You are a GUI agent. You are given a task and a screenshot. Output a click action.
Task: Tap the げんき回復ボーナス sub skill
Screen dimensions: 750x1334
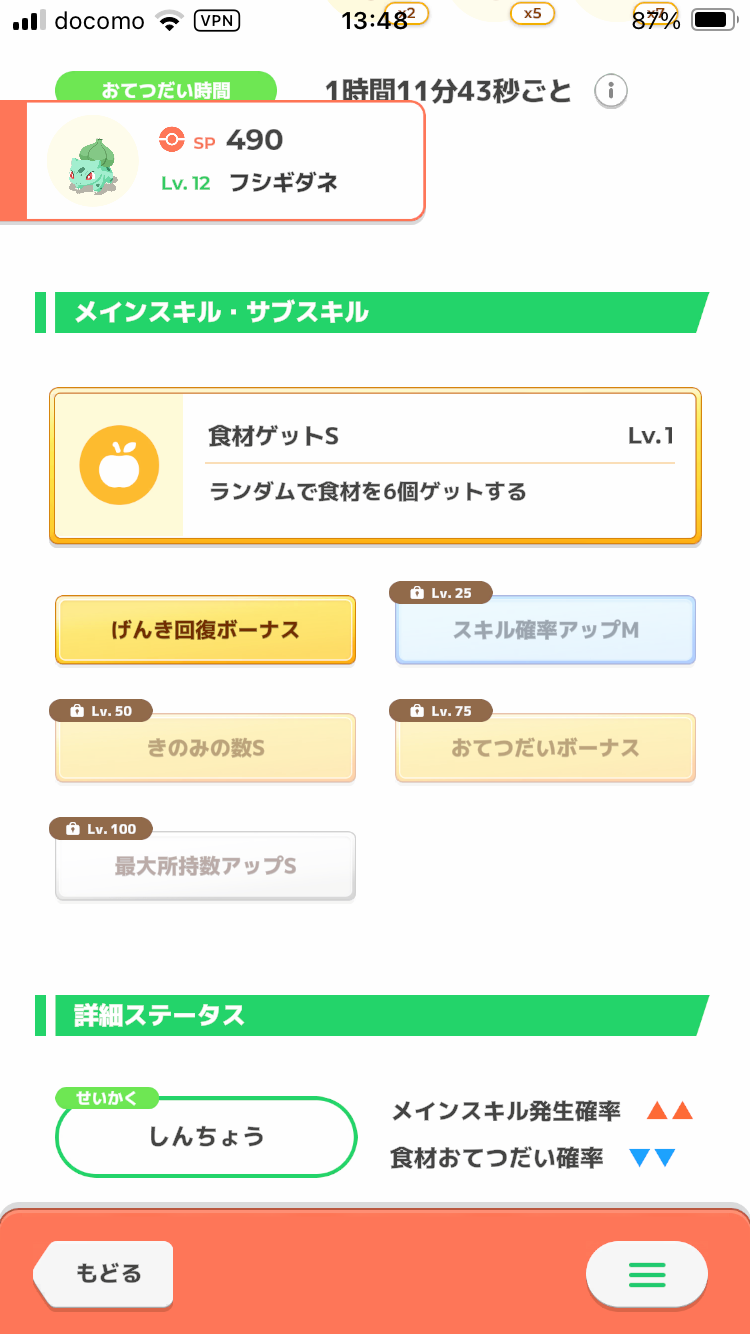click(205, 630)
